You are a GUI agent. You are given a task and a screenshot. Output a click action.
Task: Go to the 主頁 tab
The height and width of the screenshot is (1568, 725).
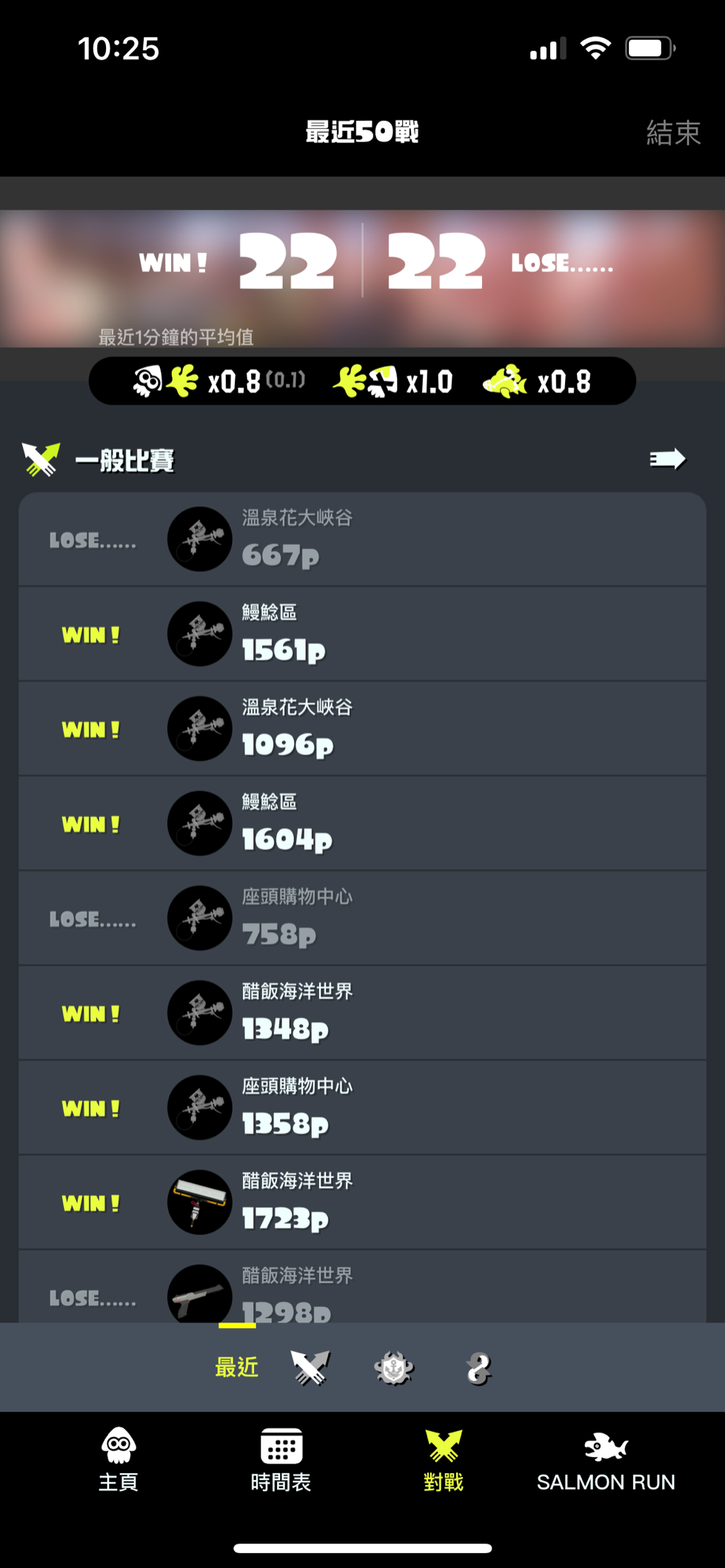click(x=118, y=1460)
